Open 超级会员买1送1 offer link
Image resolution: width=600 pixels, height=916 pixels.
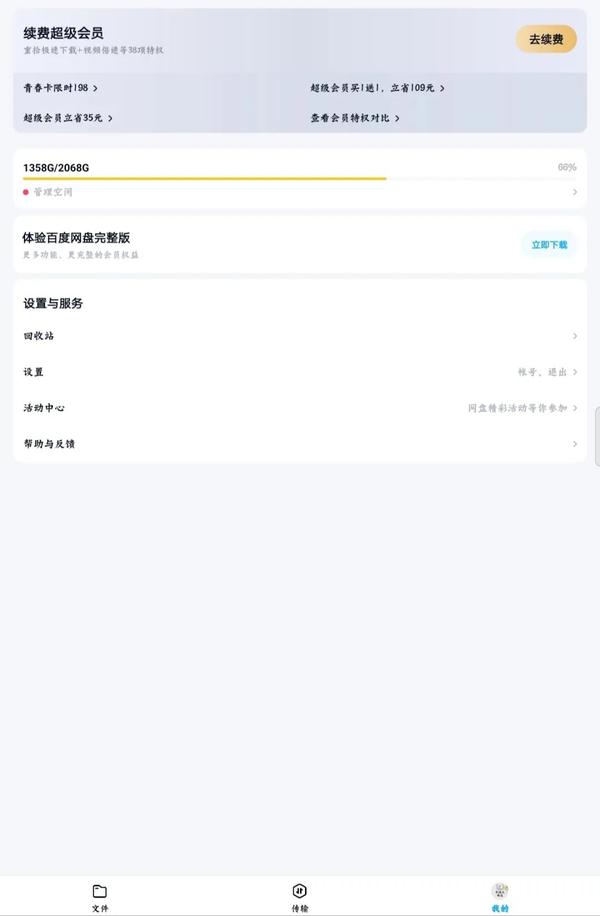377,88
